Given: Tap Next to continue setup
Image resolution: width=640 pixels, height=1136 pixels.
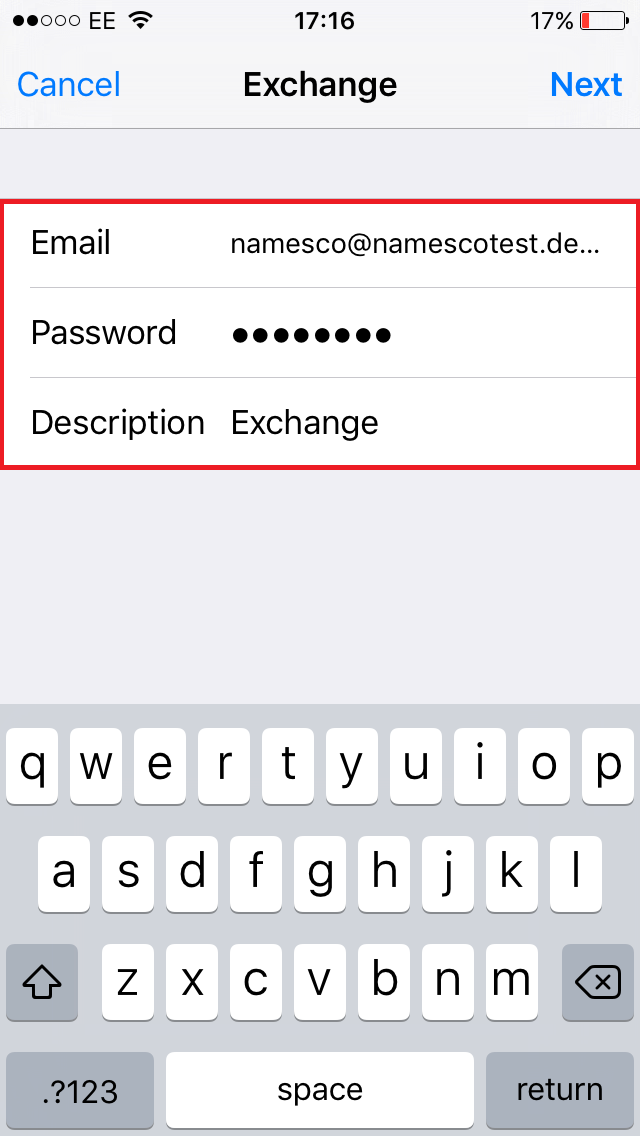Looking at the screenshot, I should [x=586, y=85].
